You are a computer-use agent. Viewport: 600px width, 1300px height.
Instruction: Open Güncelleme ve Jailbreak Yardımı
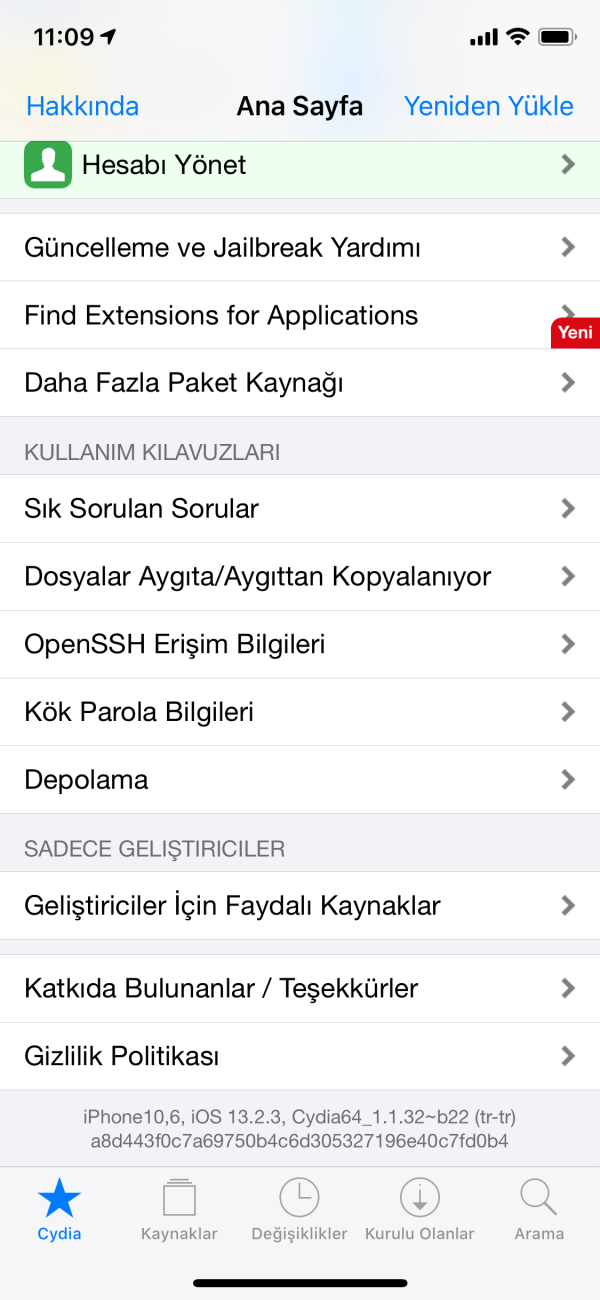(x=300, y=247)
